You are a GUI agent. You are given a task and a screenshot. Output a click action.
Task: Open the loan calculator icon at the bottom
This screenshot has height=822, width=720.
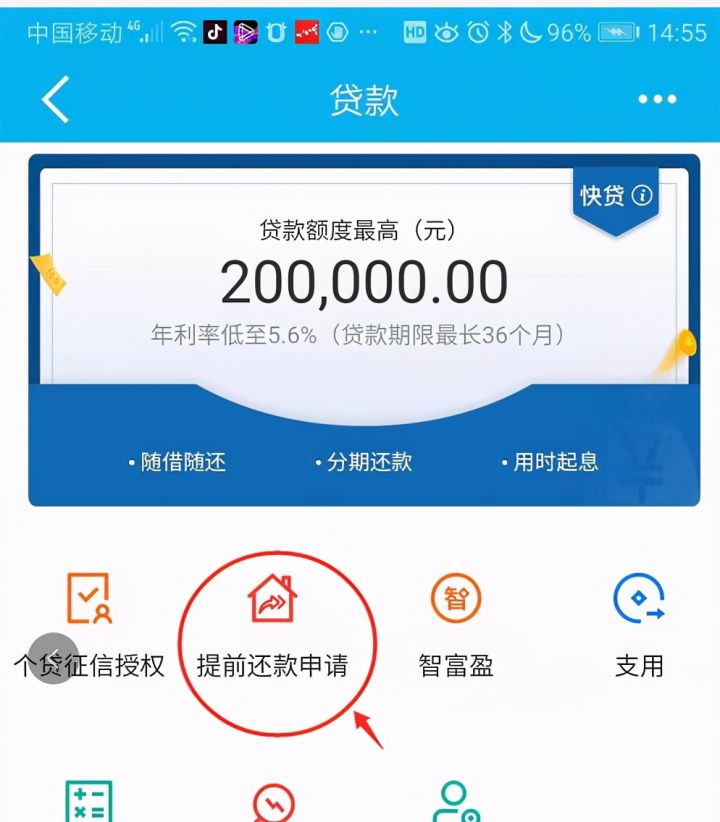[x=88, y=800]
